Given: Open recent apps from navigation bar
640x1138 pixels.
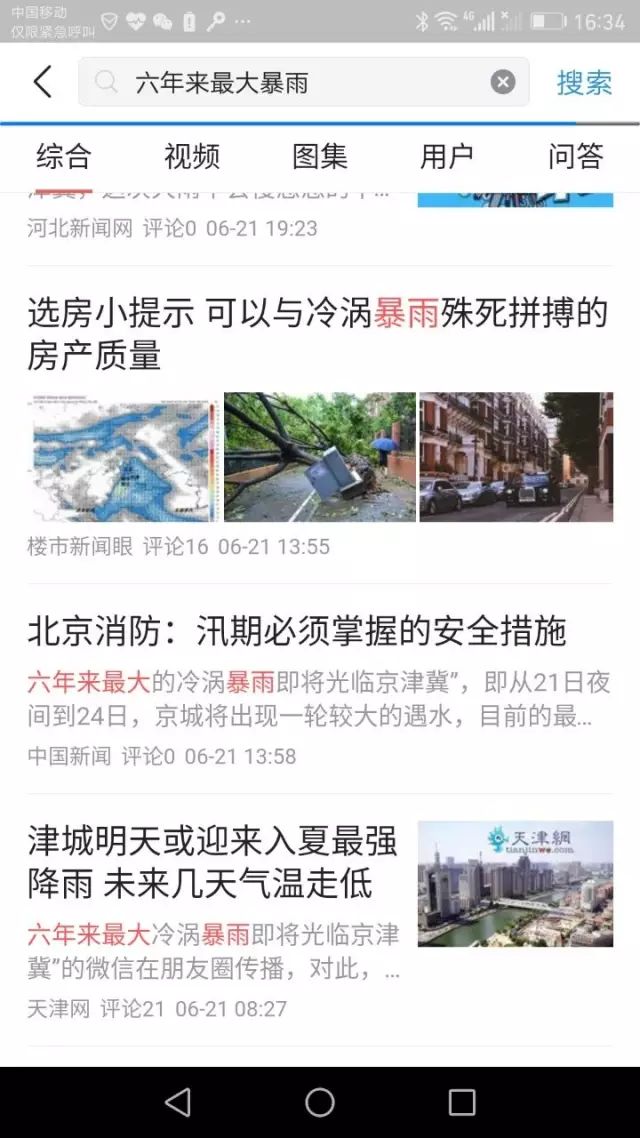Looking at the screenshot, I should click(x=461, y=1102).
